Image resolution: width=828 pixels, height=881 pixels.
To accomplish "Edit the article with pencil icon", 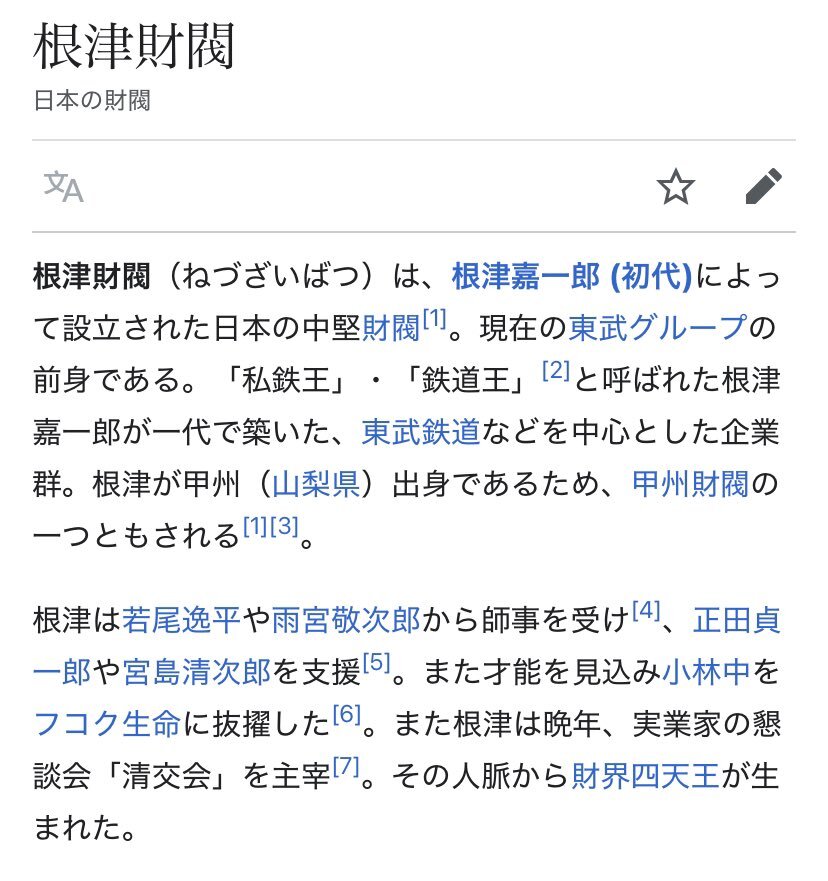I will coord(764,186).
